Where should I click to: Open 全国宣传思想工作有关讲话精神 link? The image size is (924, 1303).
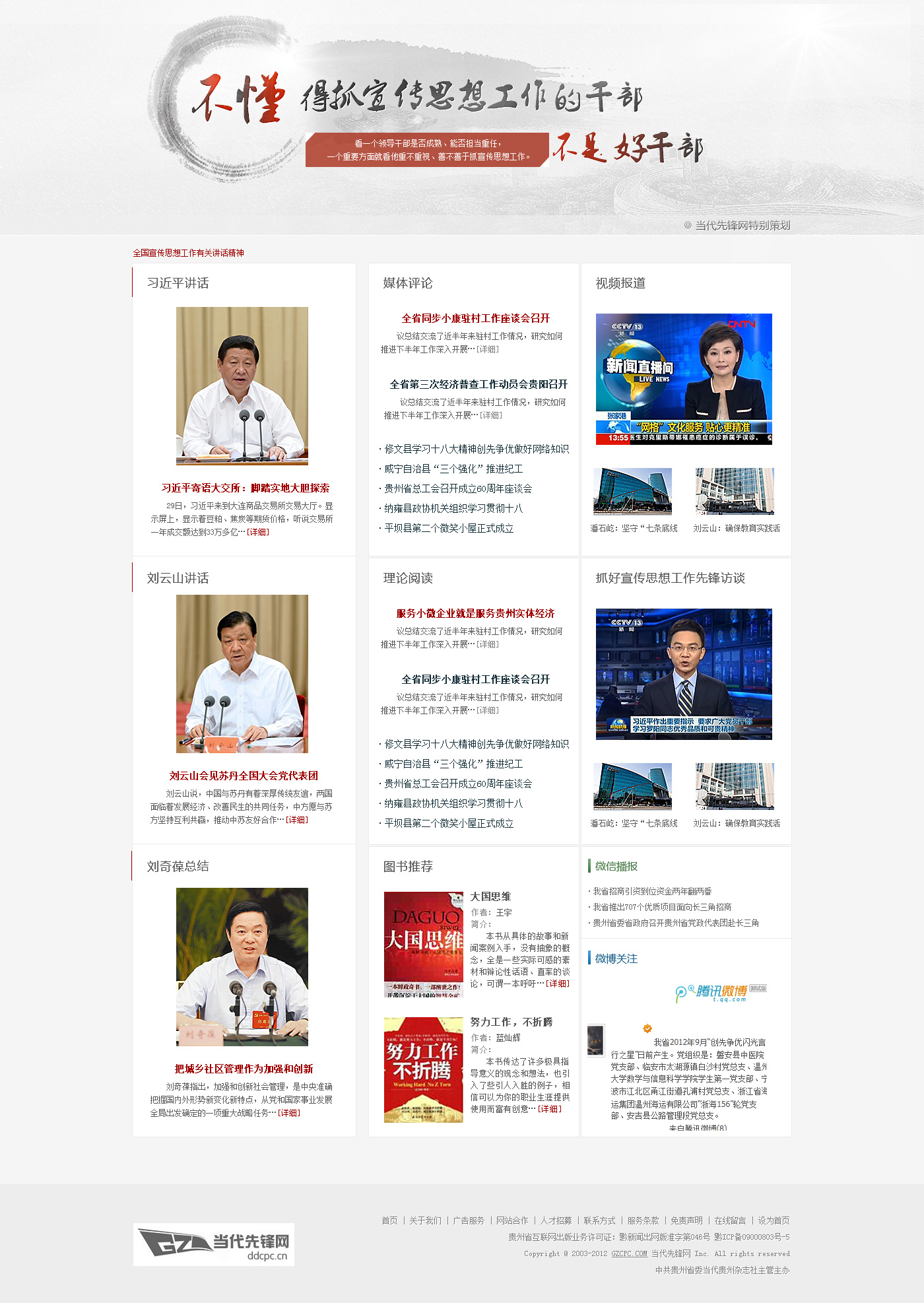point(189,253)
